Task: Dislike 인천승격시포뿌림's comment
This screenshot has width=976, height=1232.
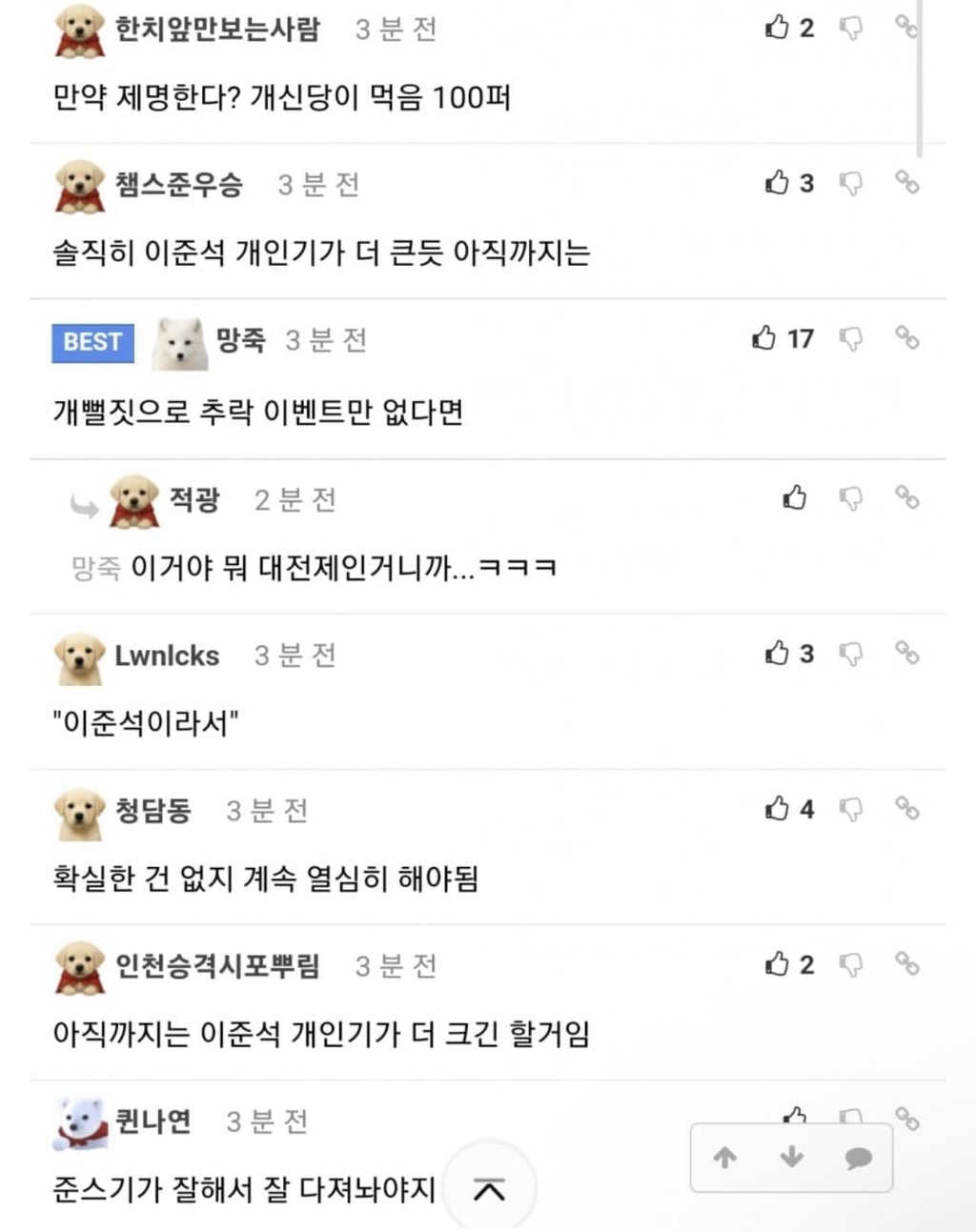Action: point(851,965)
